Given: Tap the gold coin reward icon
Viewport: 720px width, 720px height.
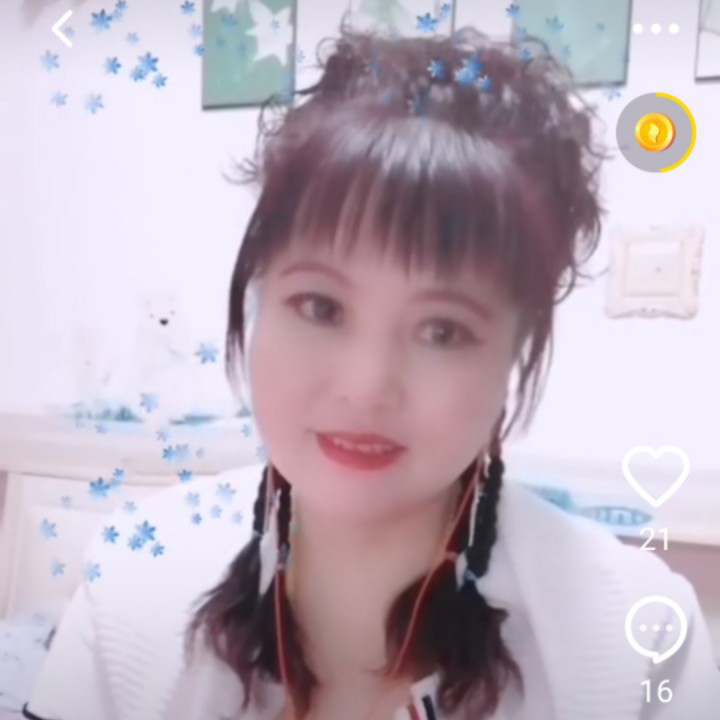Looking at the screenshot, I should click(656, 132).
